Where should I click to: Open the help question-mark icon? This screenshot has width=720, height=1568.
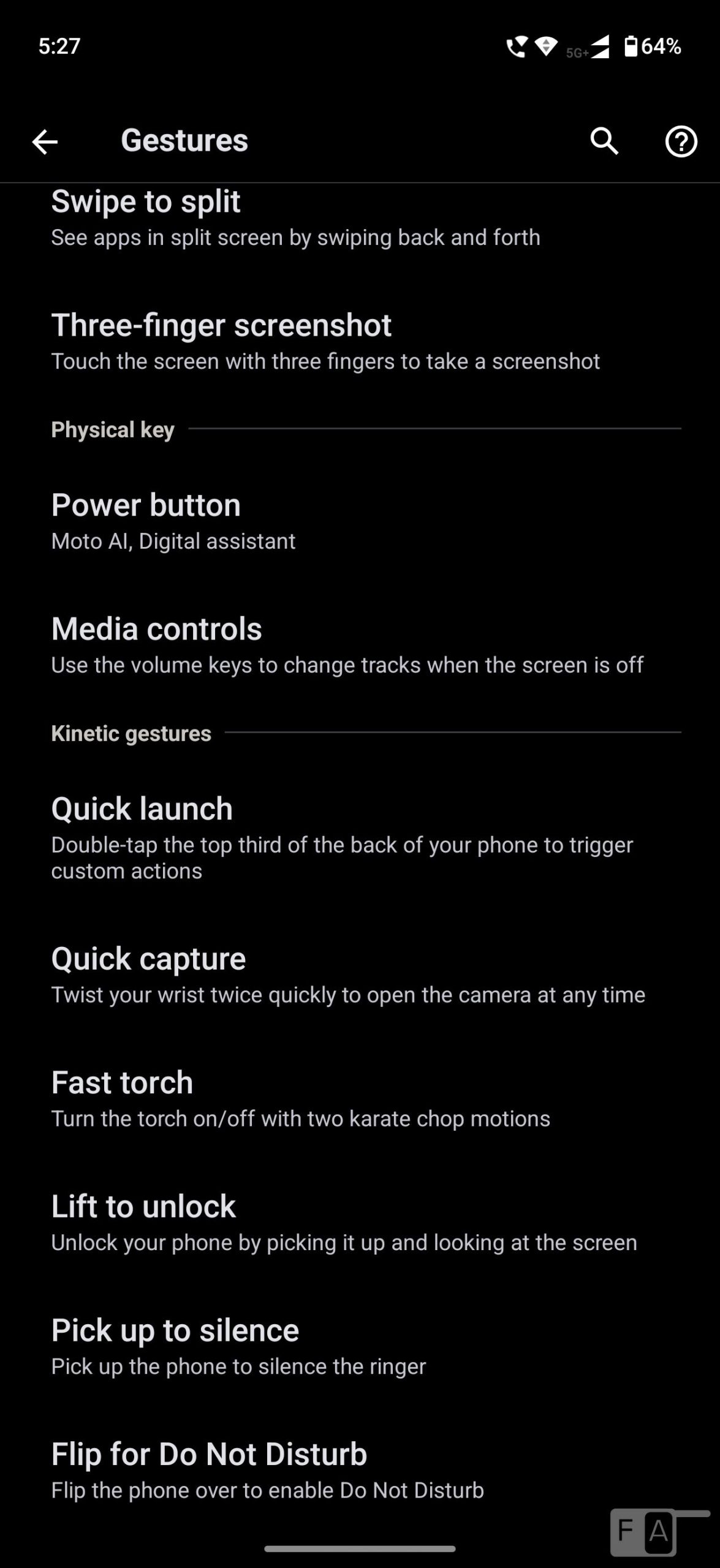pyautogui.click(x=681, y=141)
